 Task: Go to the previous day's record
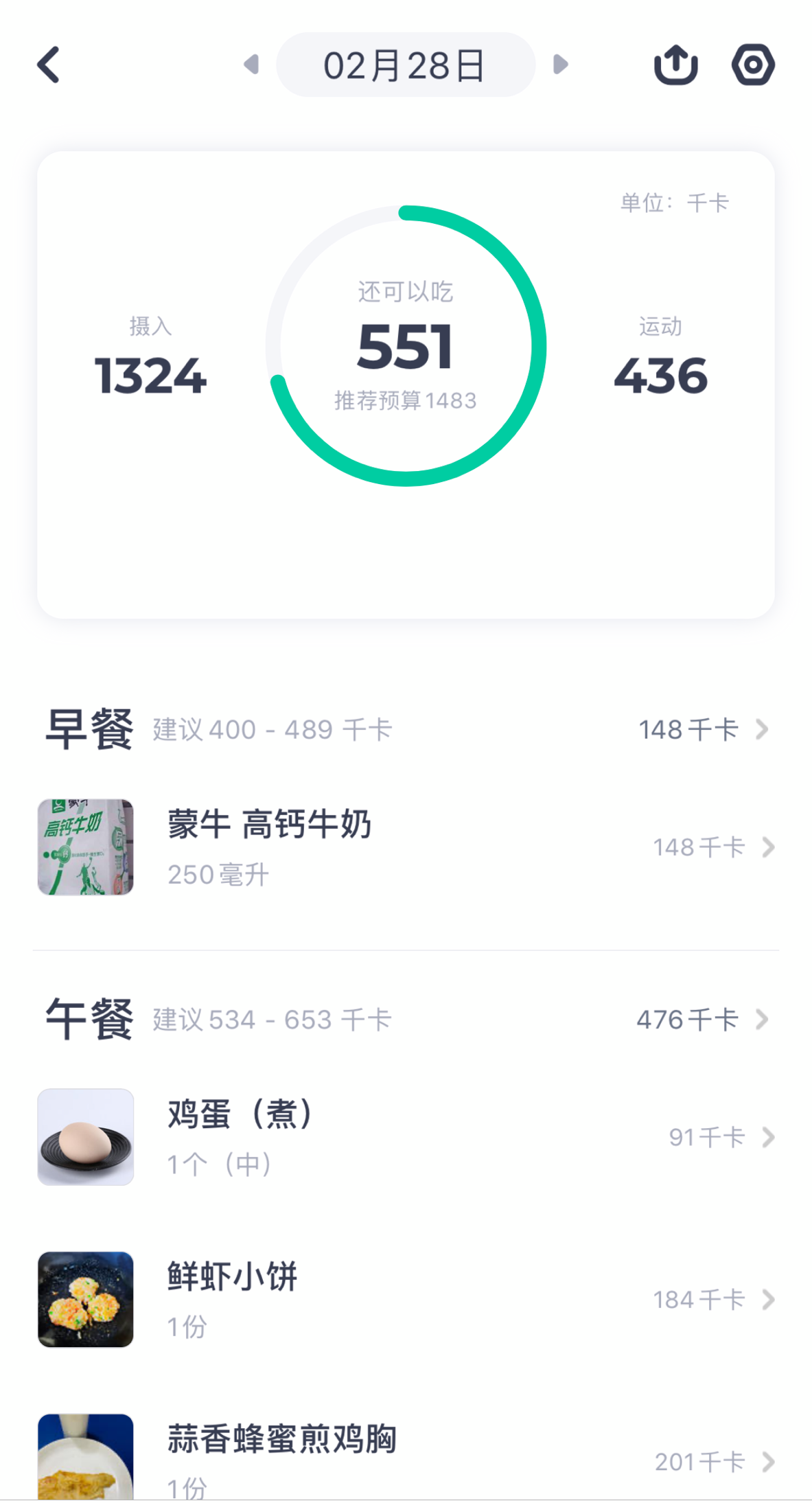click(x=251, y=65)
